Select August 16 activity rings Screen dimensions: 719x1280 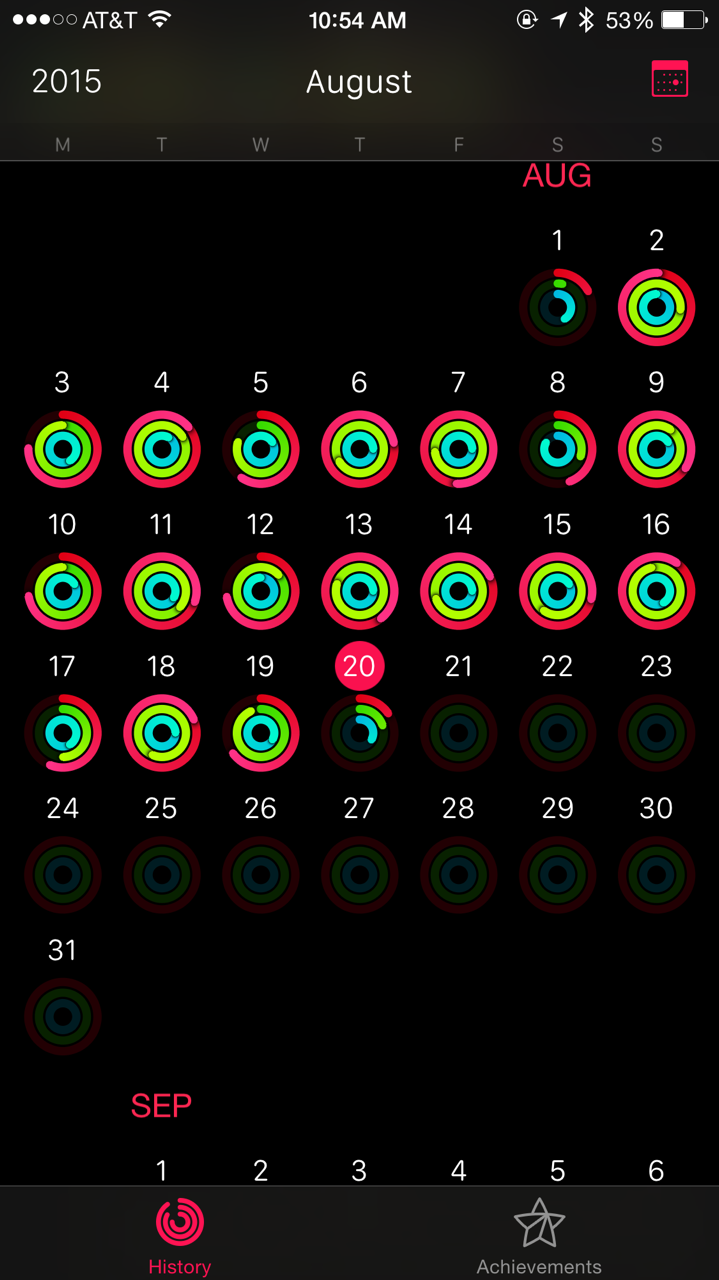(x=656, y=591)
